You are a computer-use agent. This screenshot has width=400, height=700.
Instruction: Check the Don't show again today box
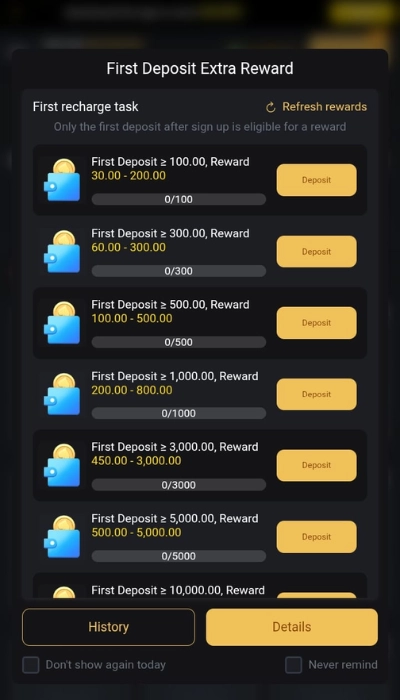[x=31, y=665]
